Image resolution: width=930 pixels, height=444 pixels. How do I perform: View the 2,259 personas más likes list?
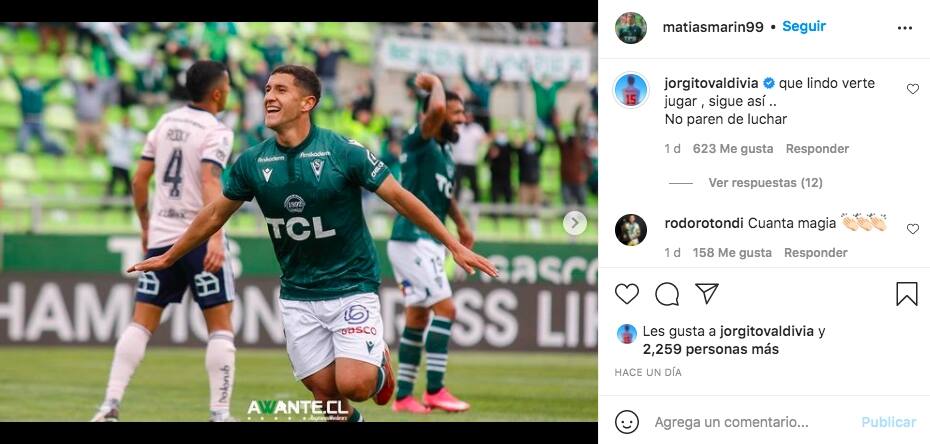[x=710, y=350]
